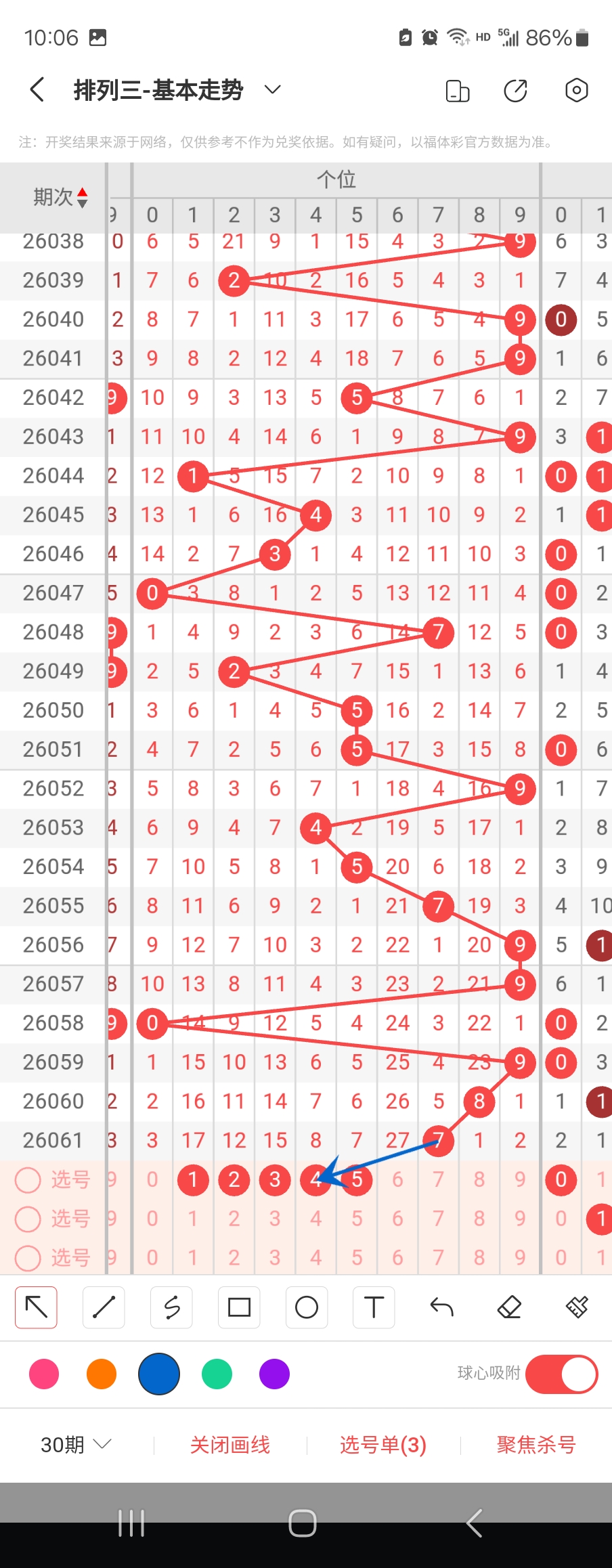Image resolution: width=612 pixels, height=1568 pixels.
Task: Open the settings hexagon icon
Action: click(x=576, y=90)
